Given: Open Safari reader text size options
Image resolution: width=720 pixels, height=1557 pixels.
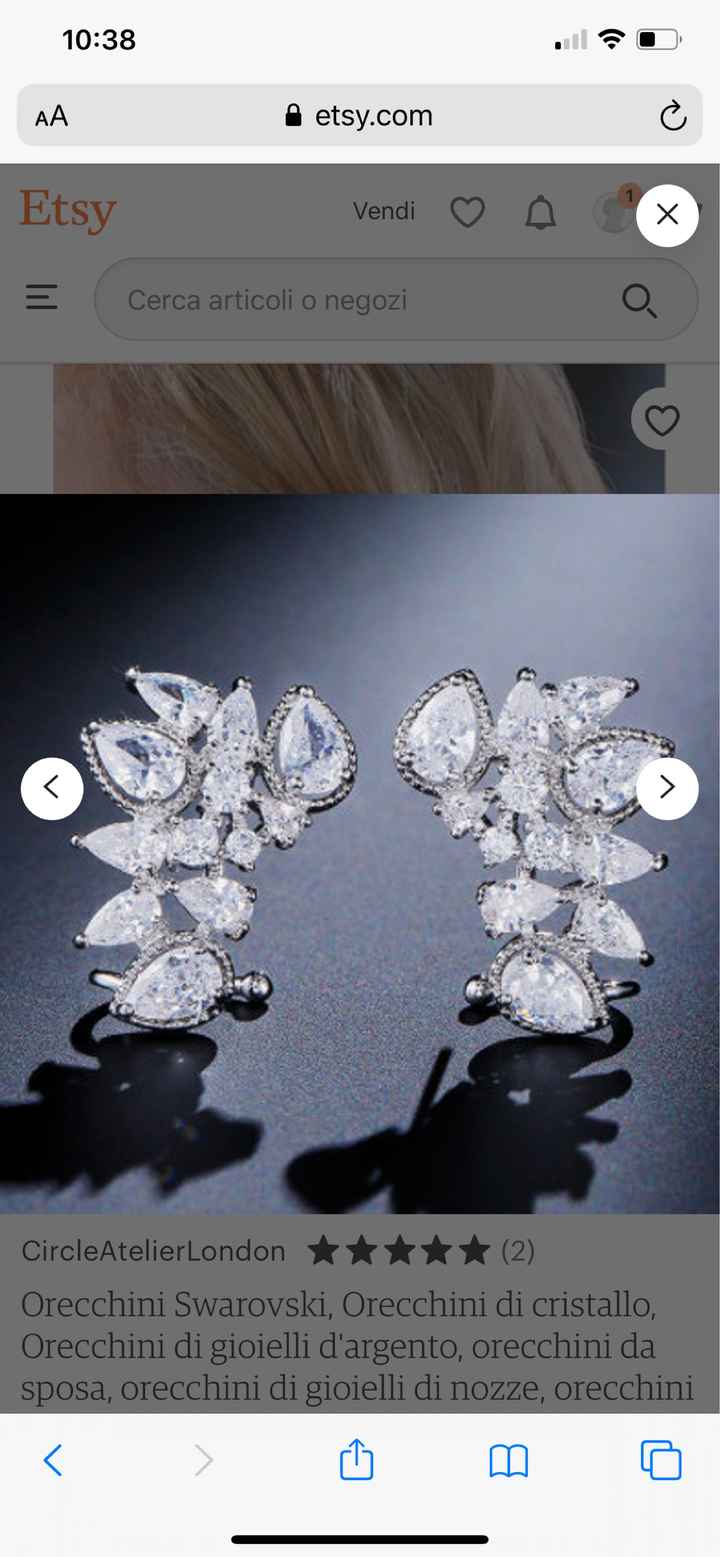Looking at the screenshot, I should (x=52, y=117).
